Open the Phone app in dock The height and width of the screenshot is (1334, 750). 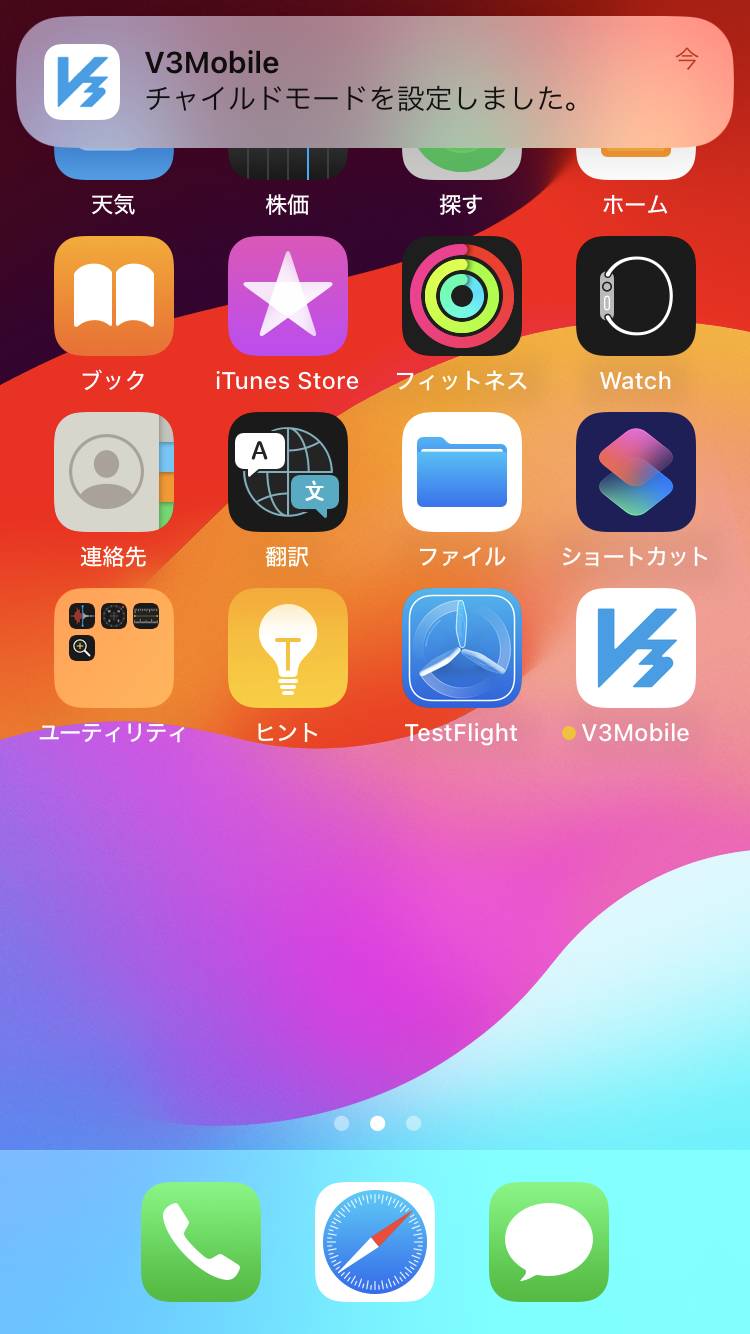click(x=201, y=1242)
